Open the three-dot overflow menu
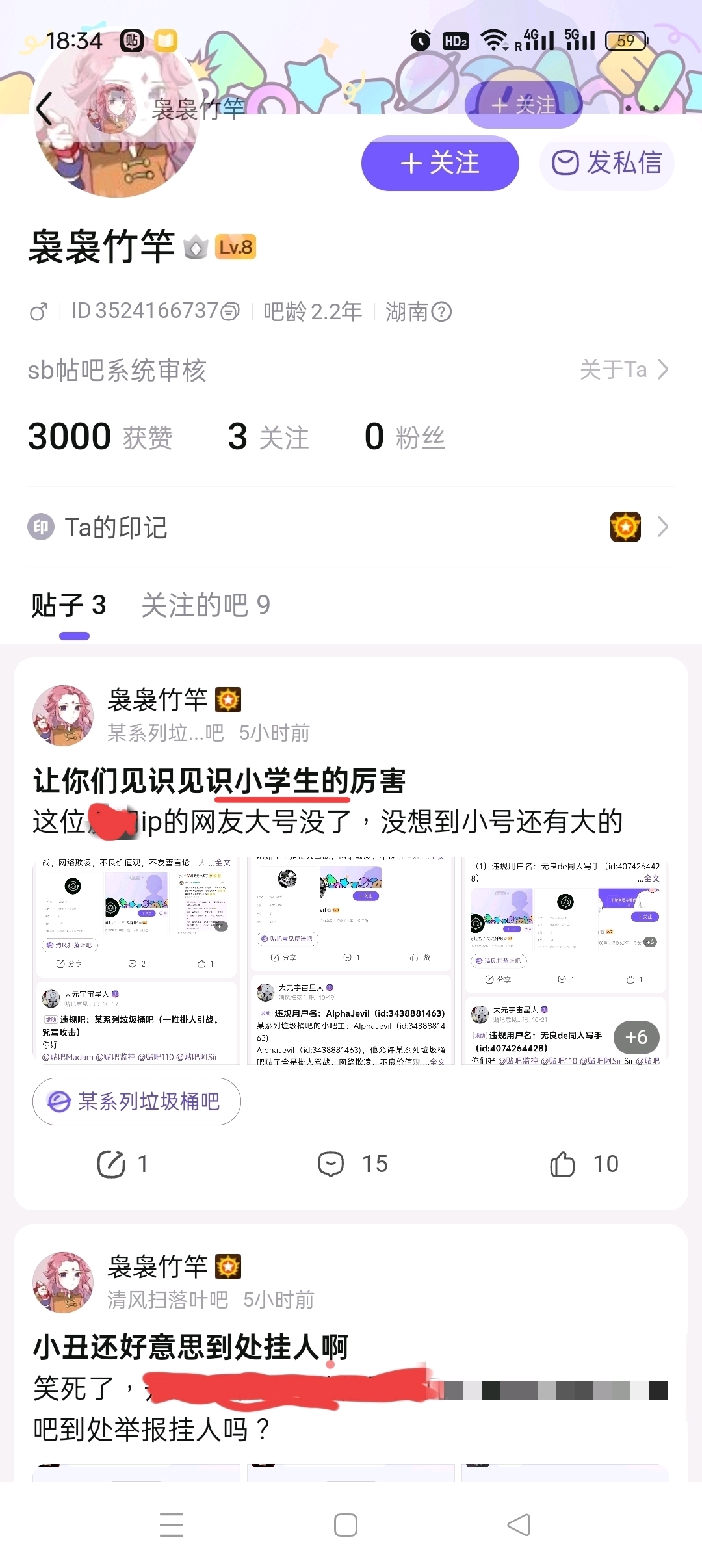 pyautogui.click(x=642, y=107)
